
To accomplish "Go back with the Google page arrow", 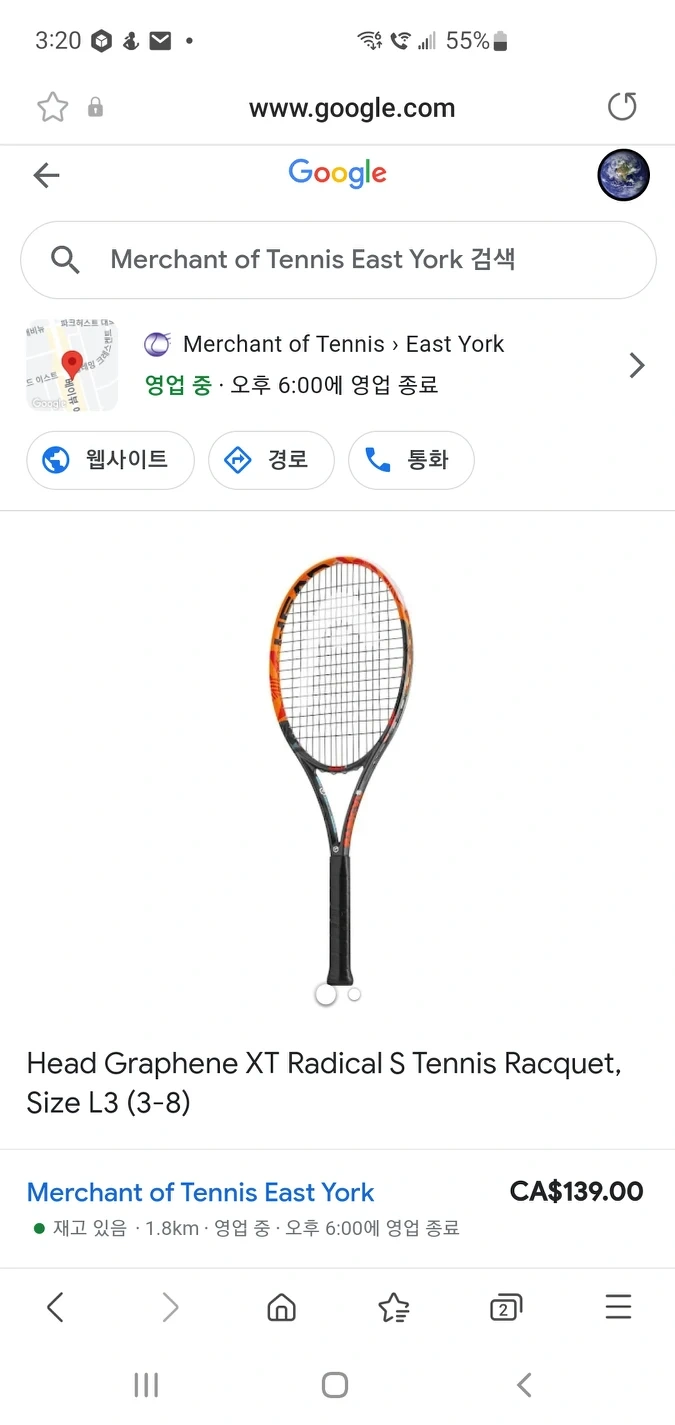I will (x=46, y=175).
